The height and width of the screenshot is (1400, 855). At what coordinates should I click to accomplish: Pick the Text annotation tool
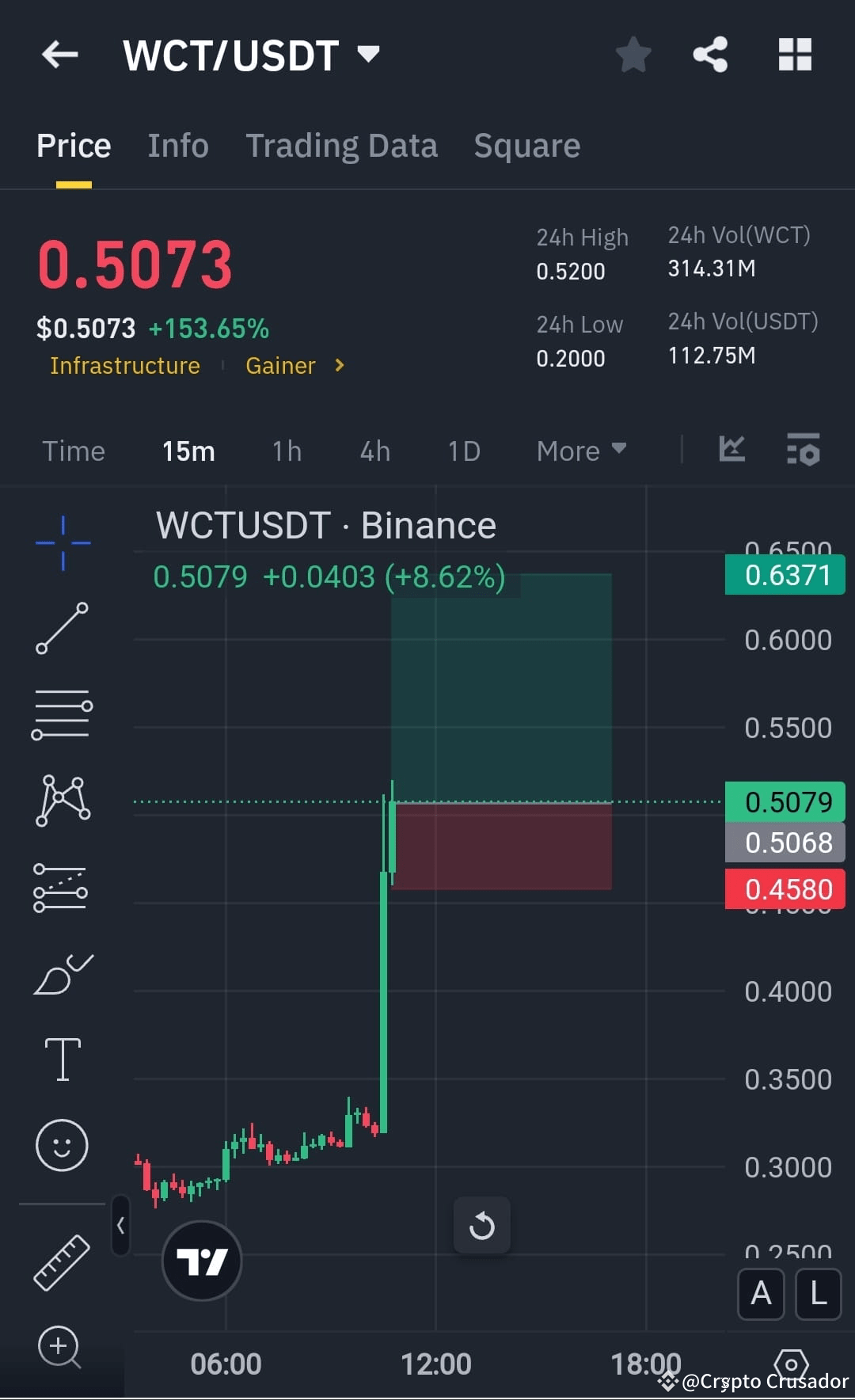coord(63,1059)
